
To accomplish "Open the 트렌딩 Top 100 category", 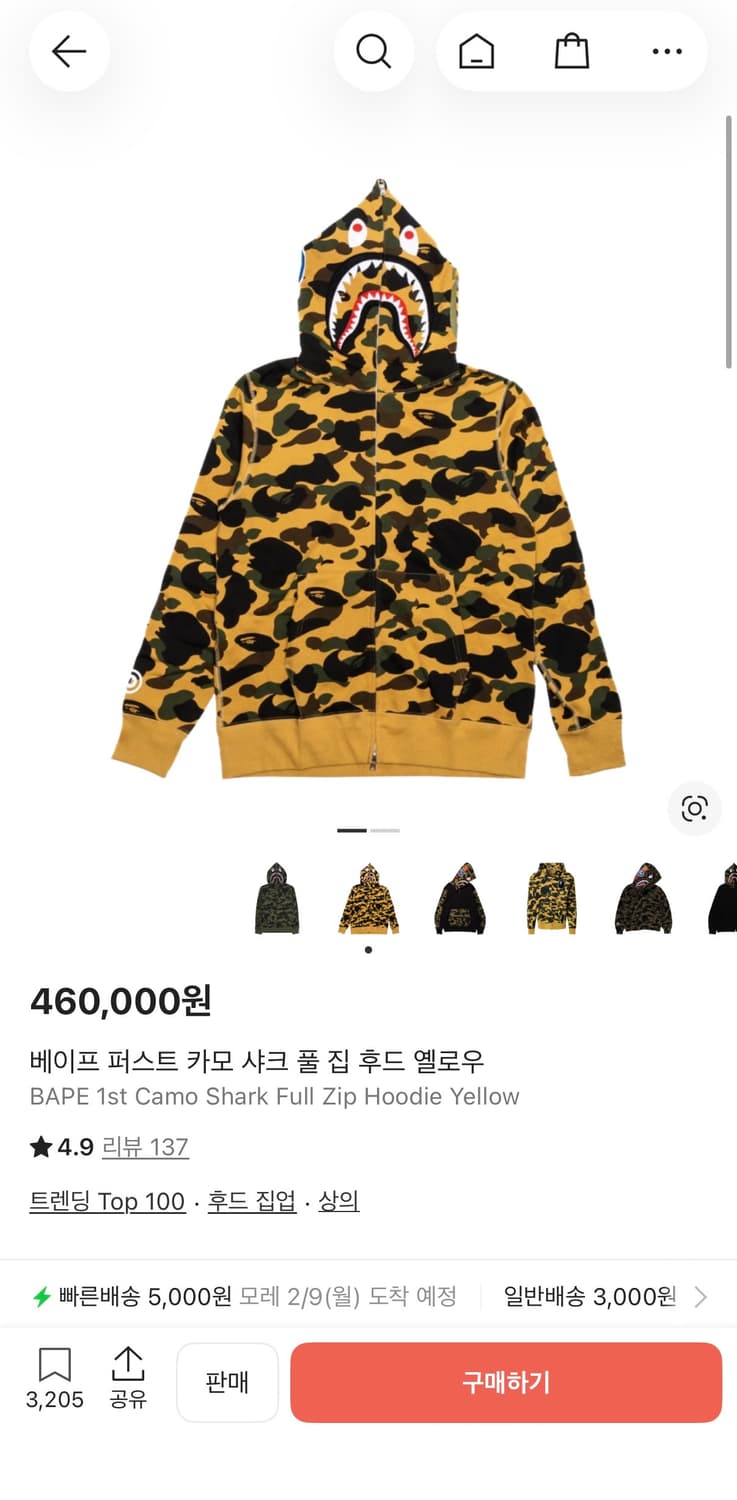I will (x=107, y=1201).
